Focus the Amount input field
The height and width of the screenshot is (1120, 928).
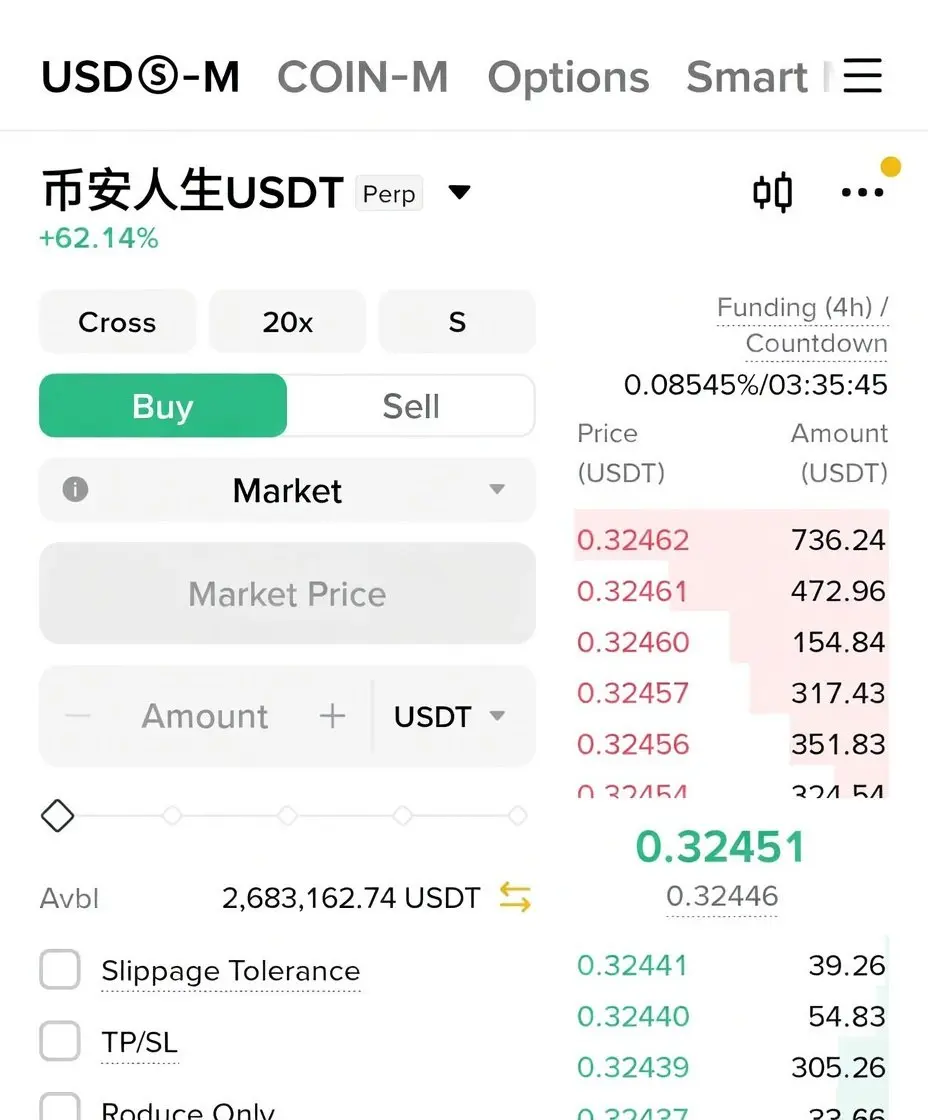tap(205, 716)
